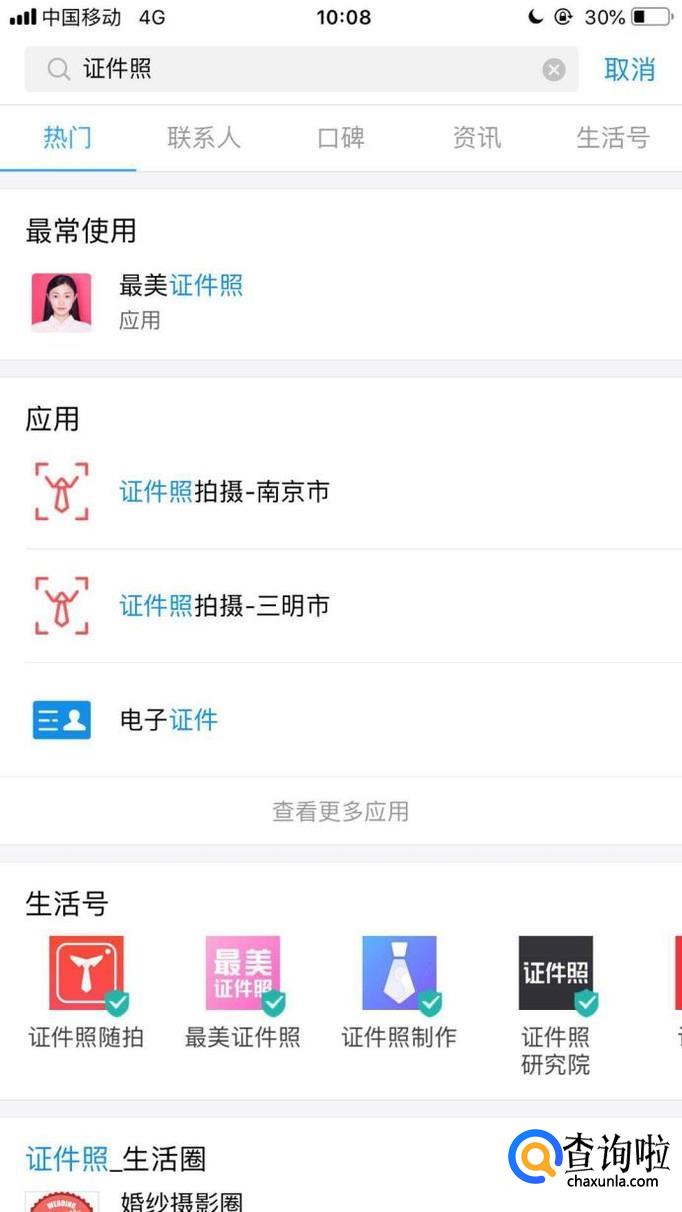Image resolution: width=682 pixels, height=1212 pixels.
Task: Open 证件照拍摄-南京市
Action: pos(224,492)
